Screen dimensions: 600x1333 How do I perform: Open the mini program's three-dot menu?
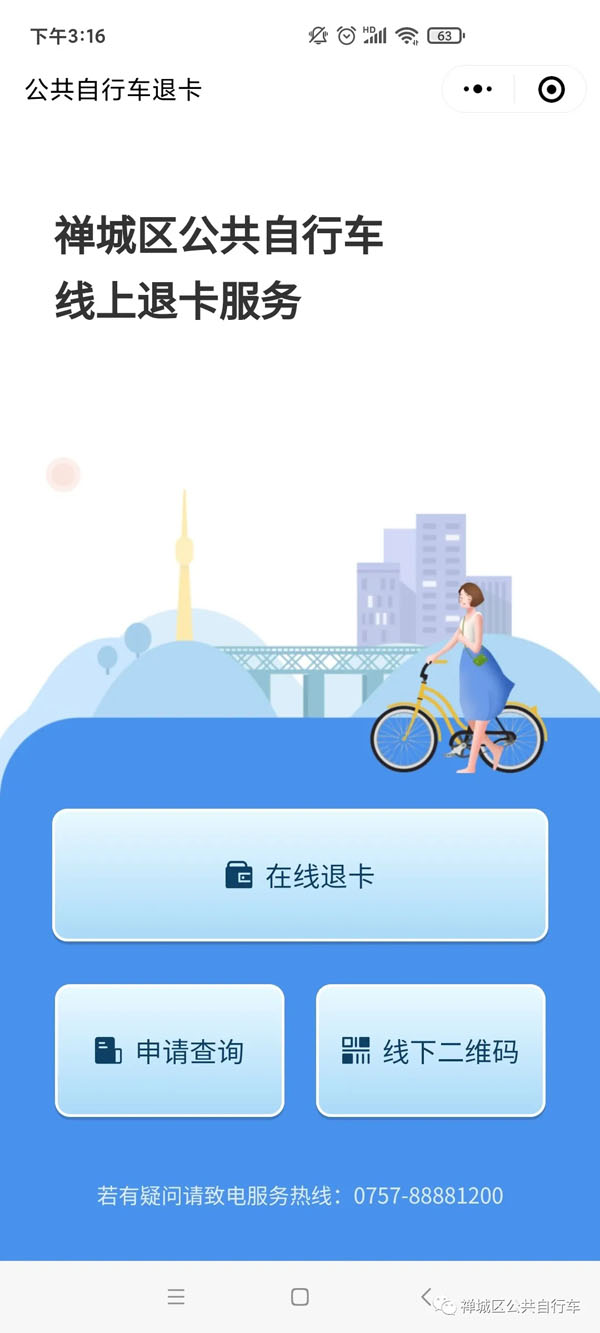(478, 90)
